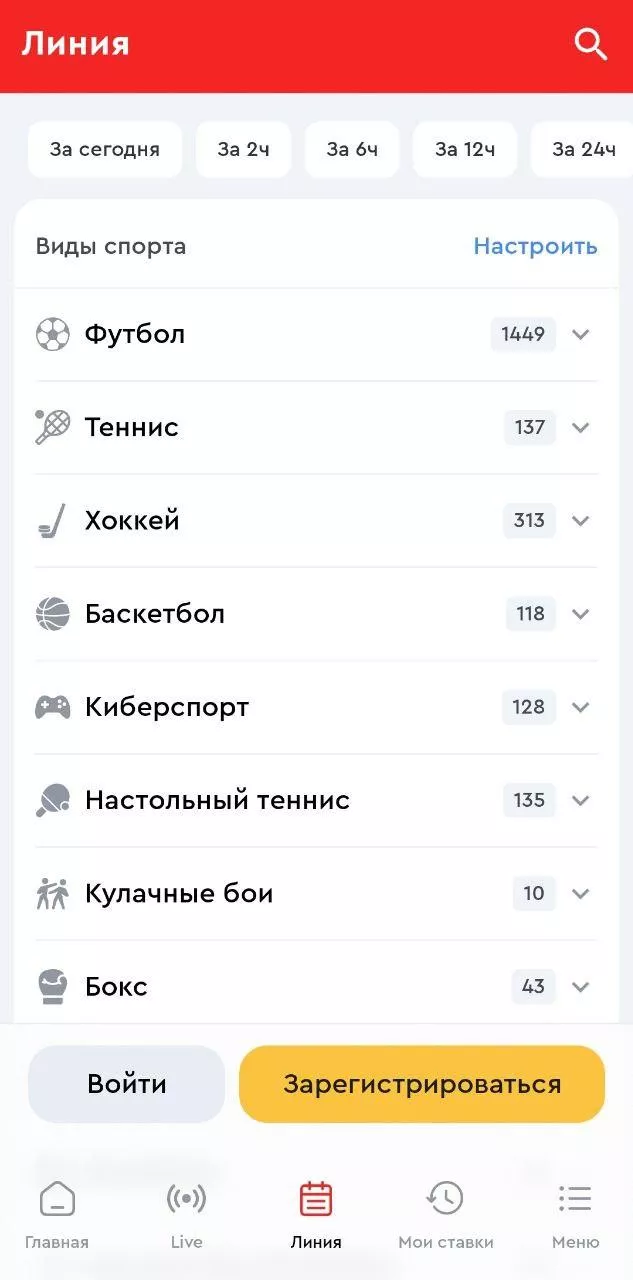This screenshot has width=633, height=1280.
Task: Tap Зарегистрироваться to sign up
Action: (422, 1084)
